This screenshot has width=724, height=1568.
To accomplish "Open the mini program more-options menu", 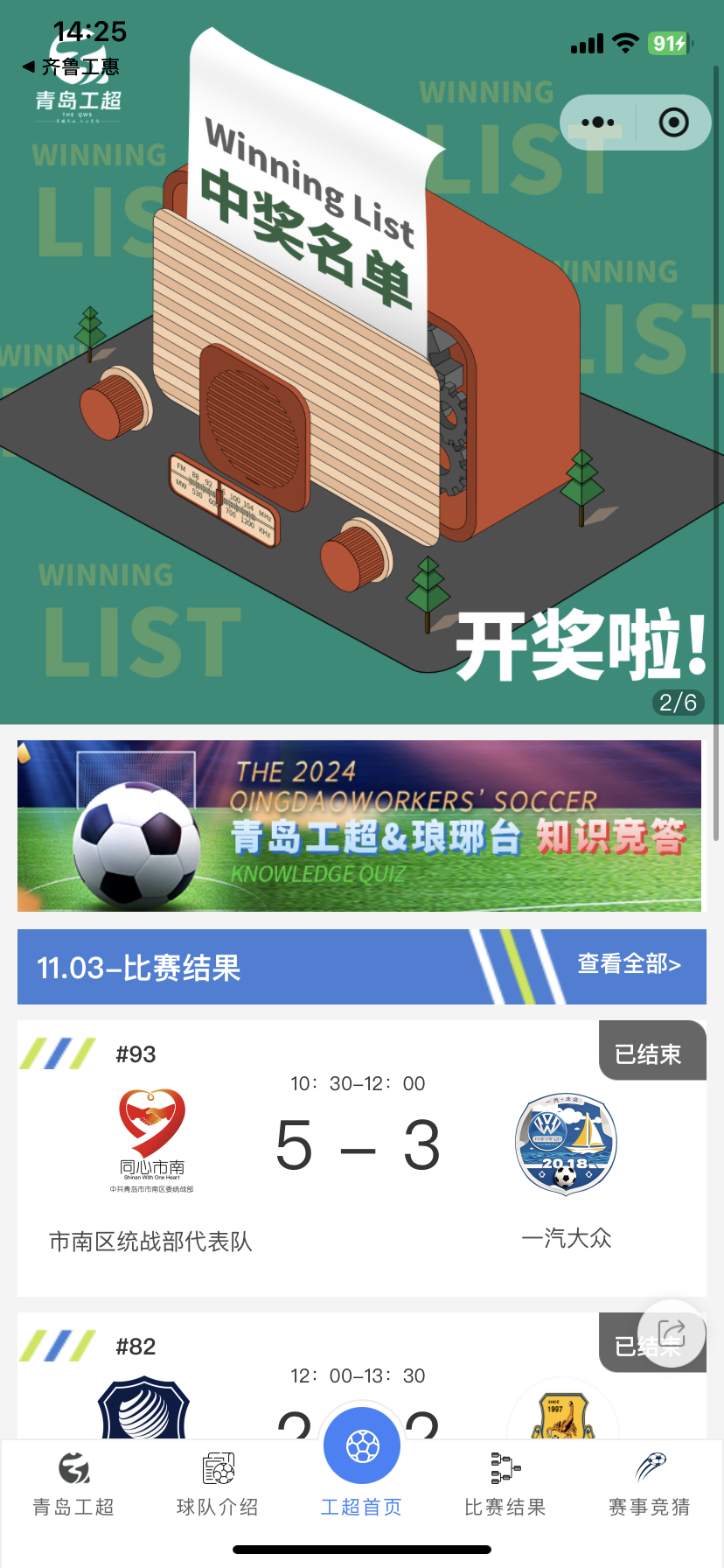I will pyautogui.click(x=598, y=122).
